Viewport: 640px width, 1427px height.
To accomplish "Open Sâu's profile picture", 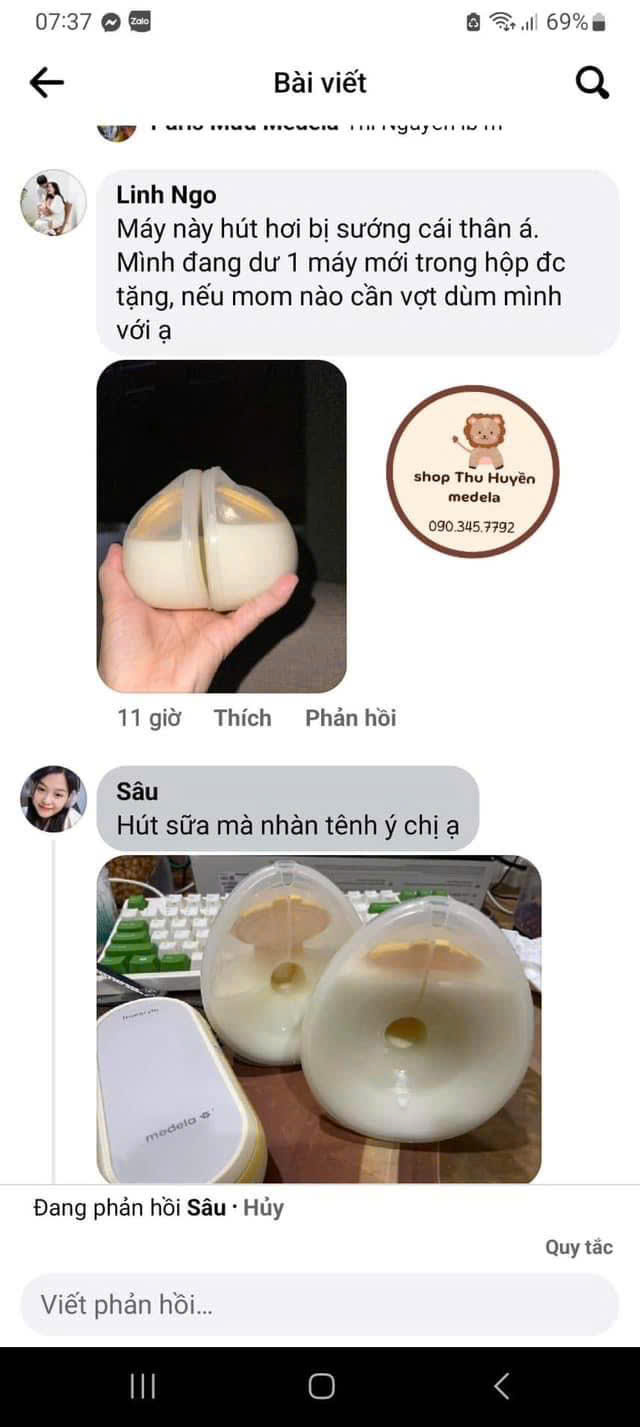I will pyautogui.click(x=53, y=798).
